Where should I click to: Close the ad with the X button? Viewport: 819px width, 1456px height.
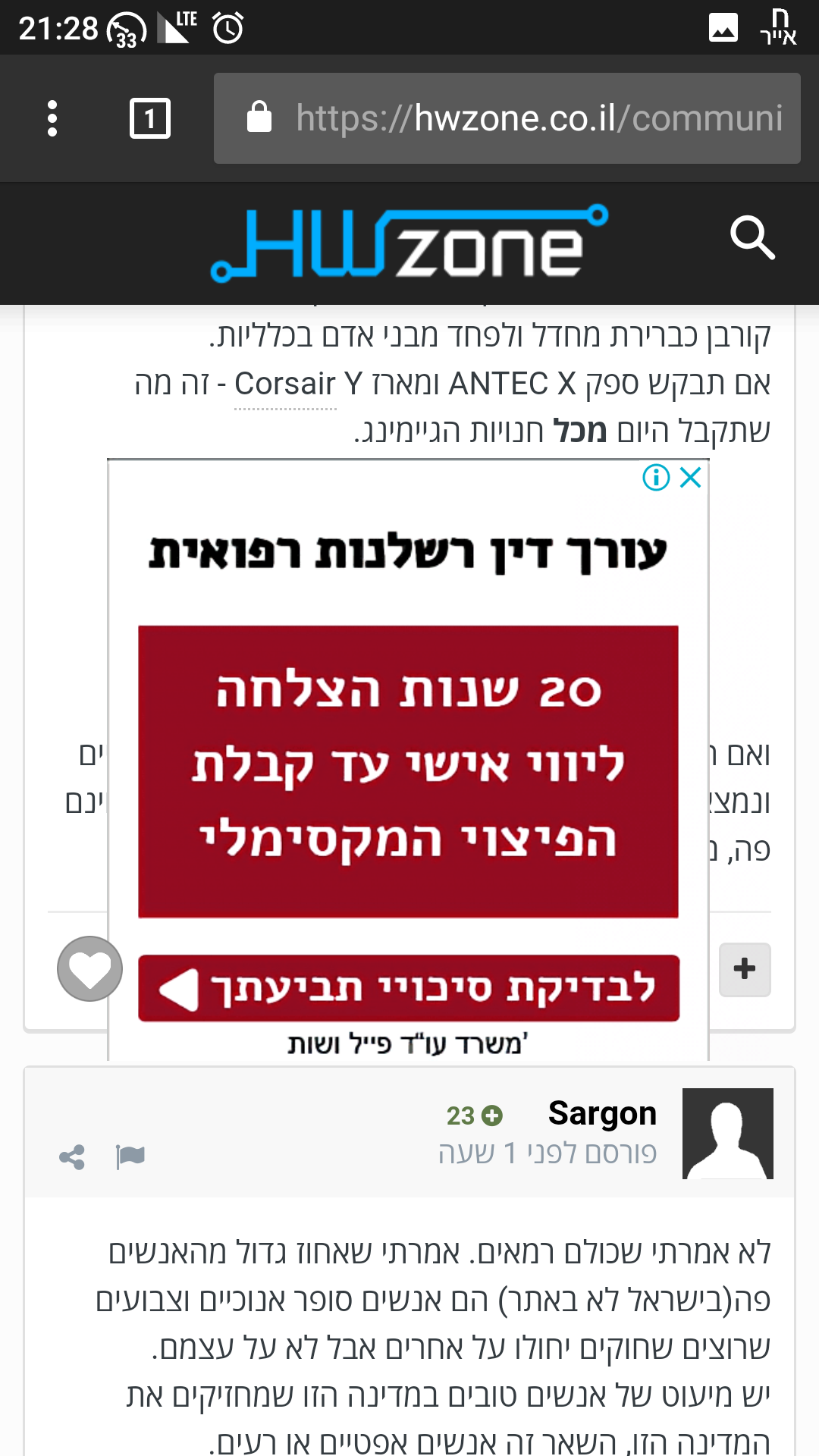click(691, 477)
